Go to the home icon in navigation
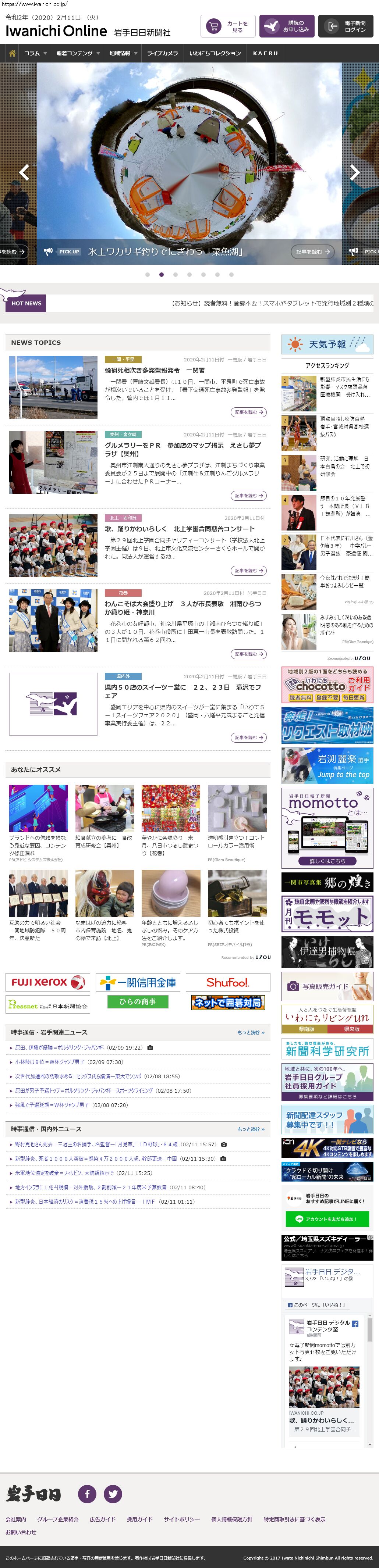The height and width of the screenshot is (1568, 379). coord(11,54)
